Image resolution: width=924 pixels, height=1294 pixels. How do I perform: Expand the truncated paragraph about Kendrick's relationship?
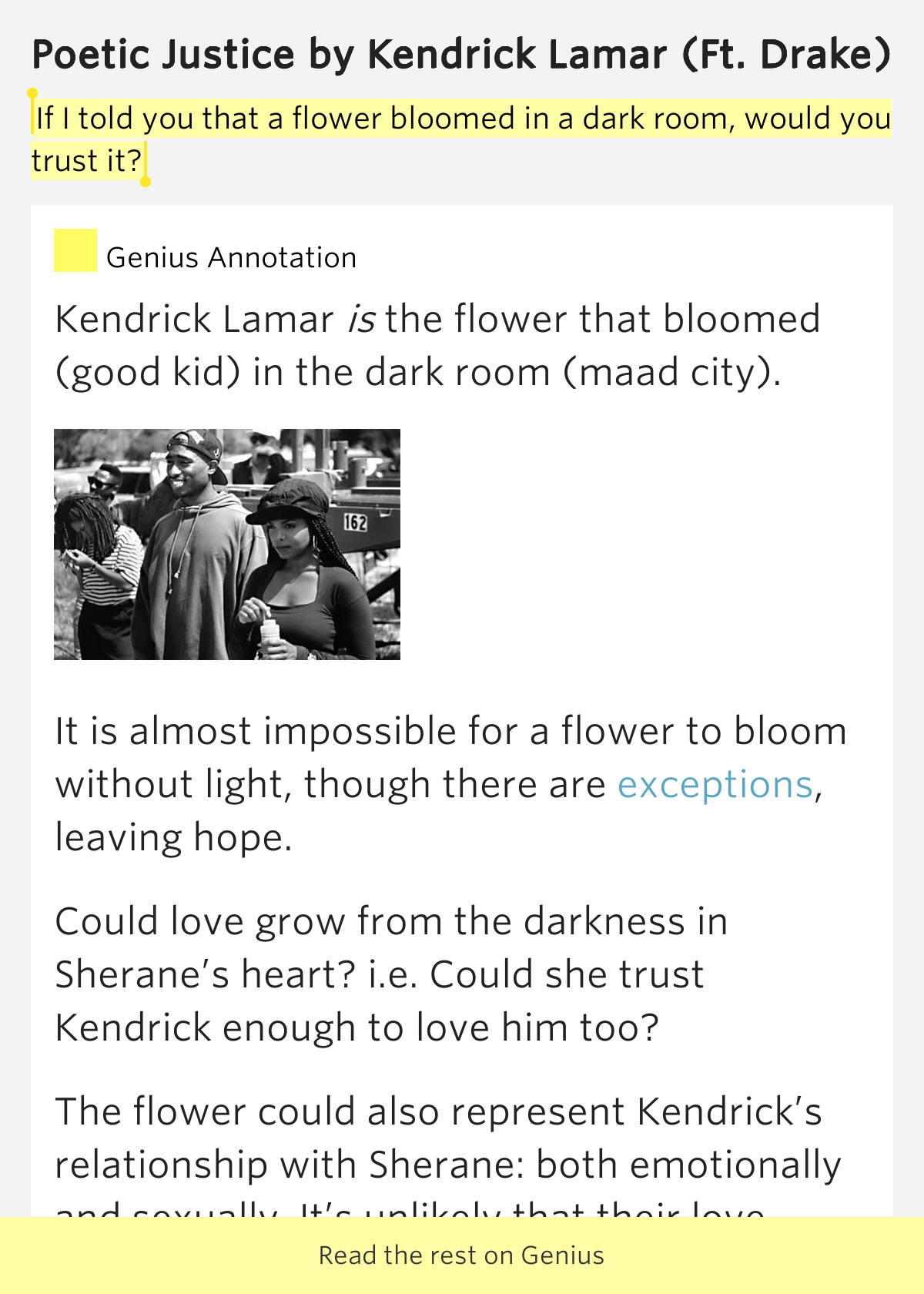coord(447,1163)
